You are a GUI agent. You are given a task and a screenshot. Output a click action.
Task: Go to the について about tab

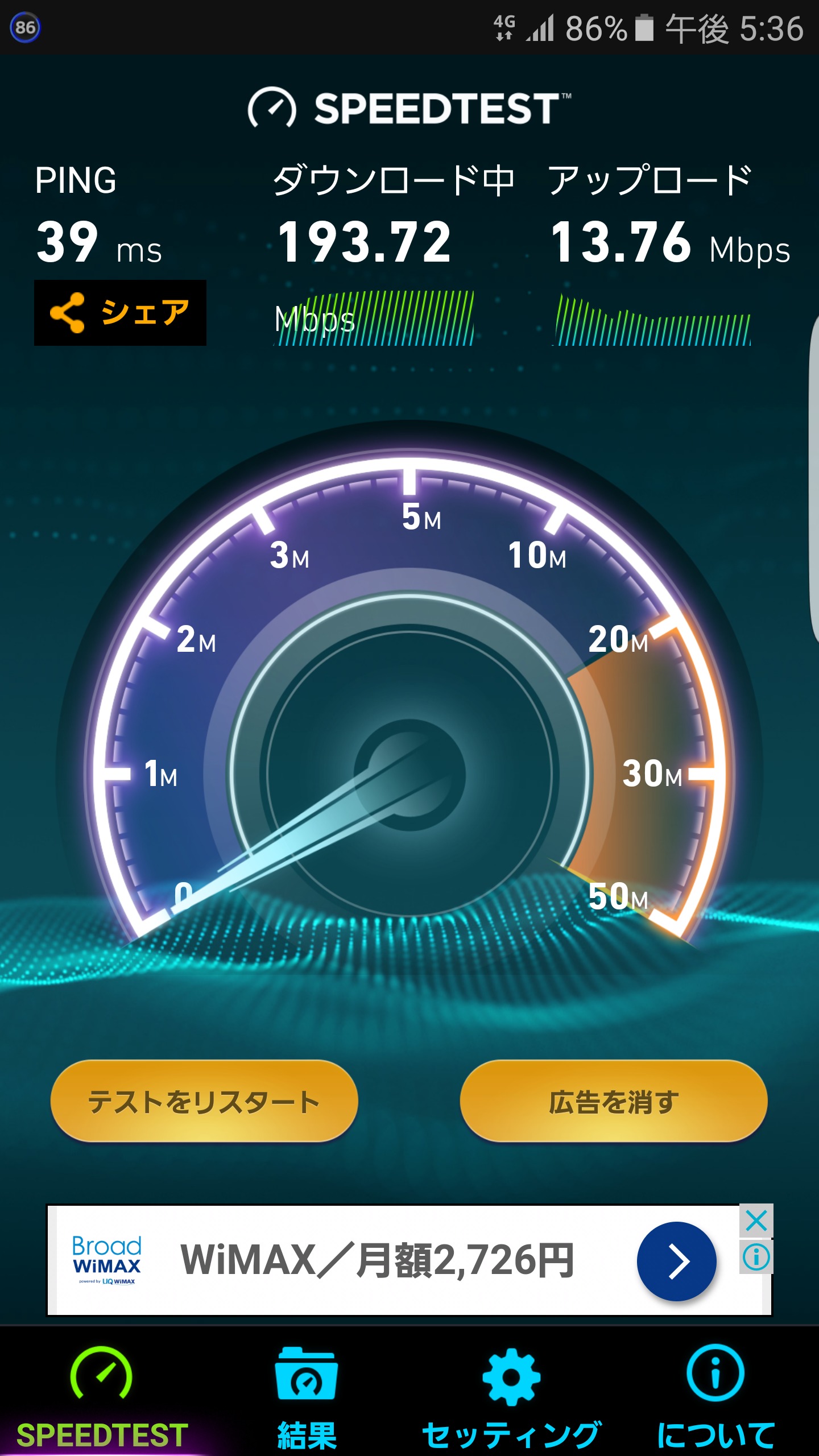pyautogui.click(x=715, y=1395)
